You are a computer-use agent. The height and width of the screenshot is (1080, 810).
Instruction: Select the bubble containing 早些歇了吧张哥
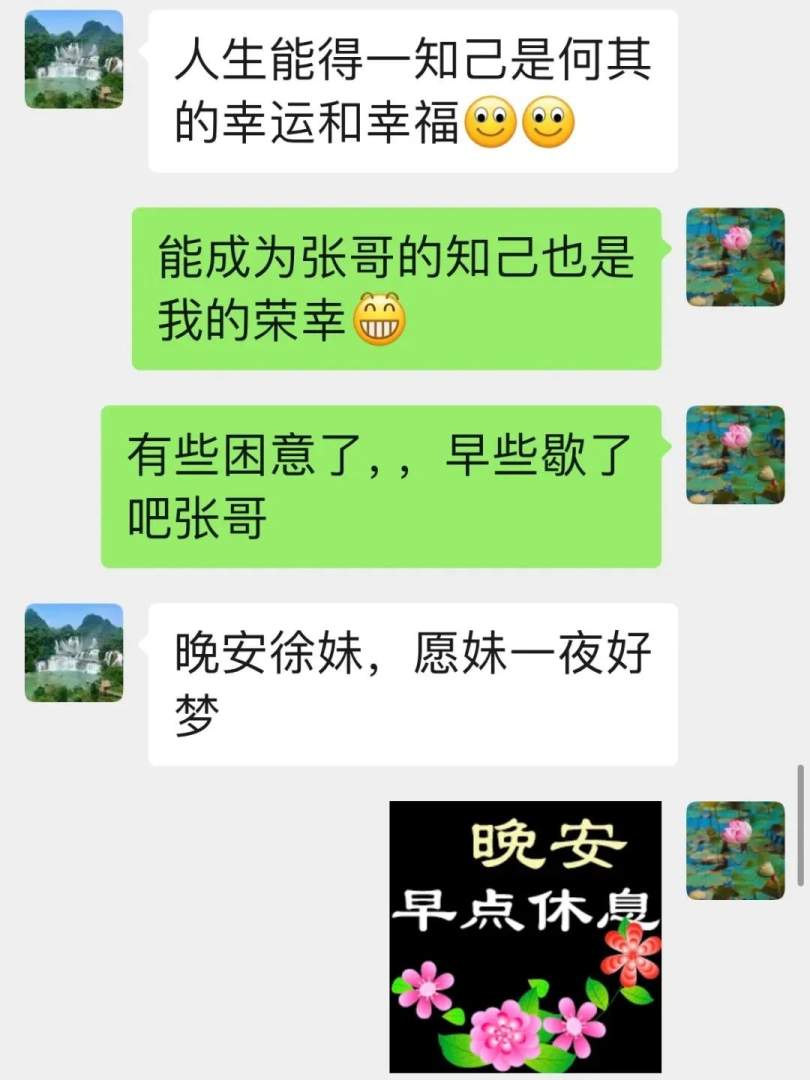[385, 483]
